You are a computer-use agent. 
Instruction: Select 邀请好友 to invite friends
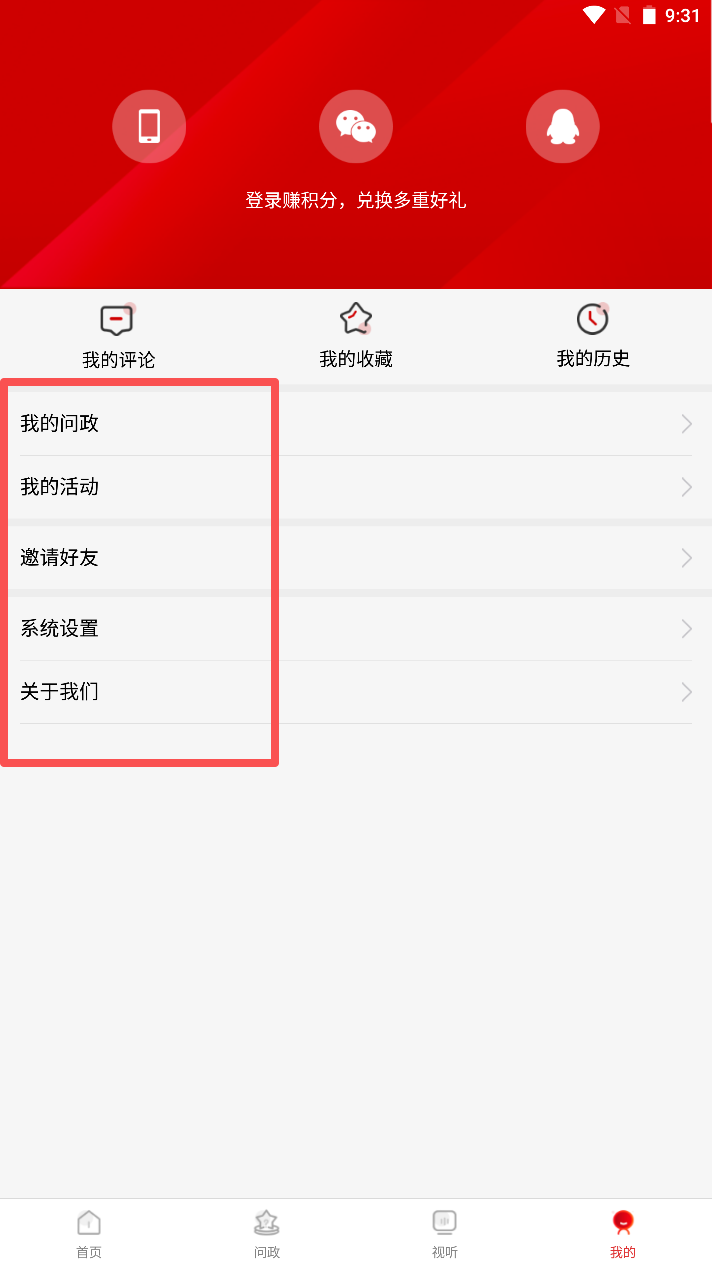(355, 558)
